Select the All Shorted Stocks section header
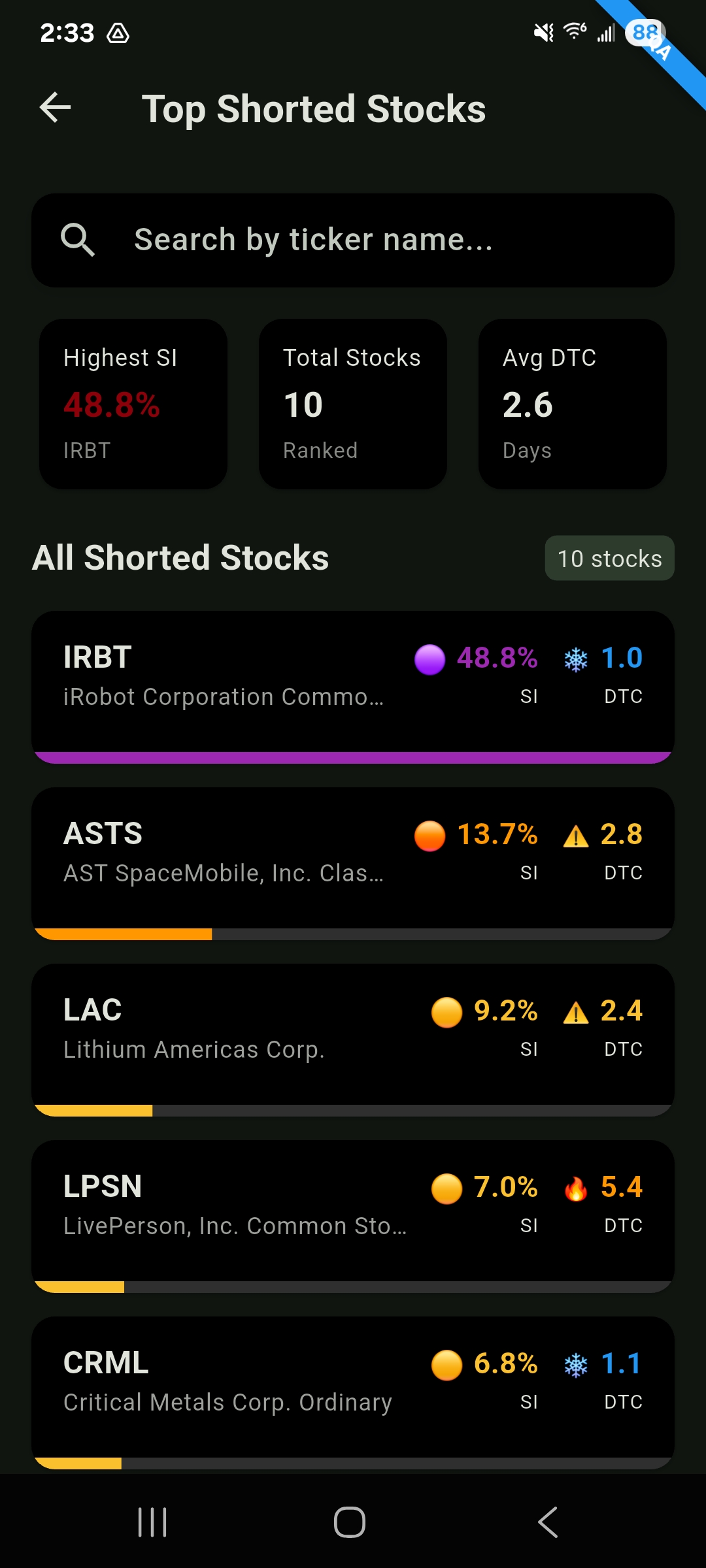This screenshot has height=1568, width=706. click(x=180, y=557)
